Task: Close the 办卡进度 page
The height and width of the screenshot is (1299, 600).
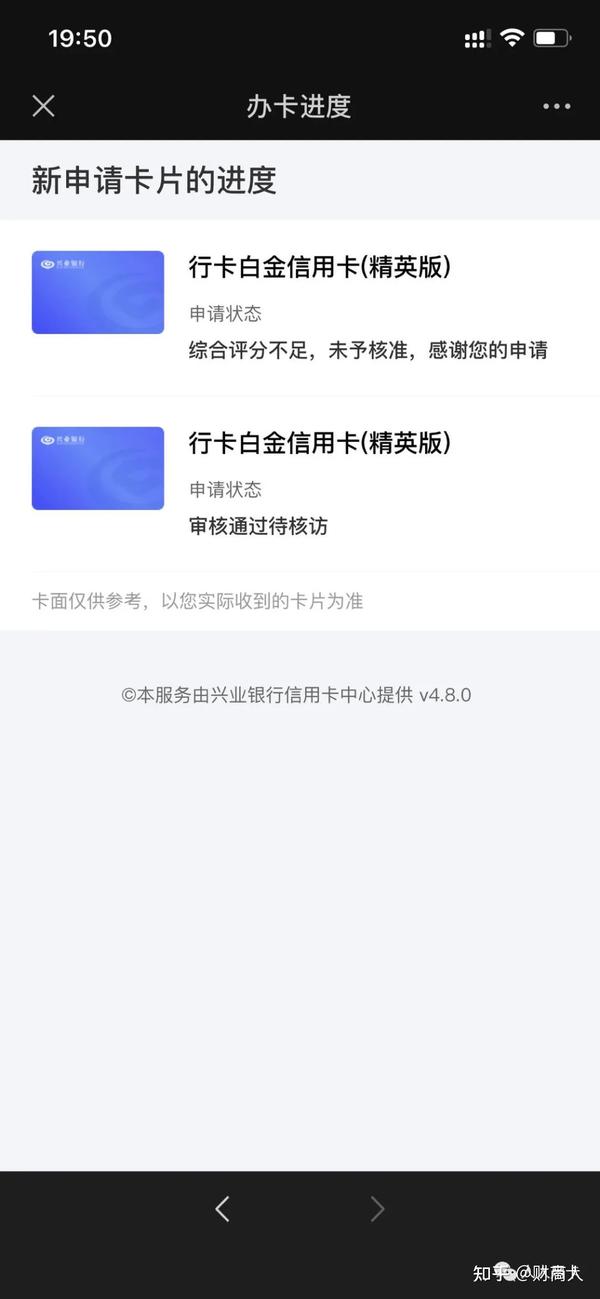Action: (43, 106)
